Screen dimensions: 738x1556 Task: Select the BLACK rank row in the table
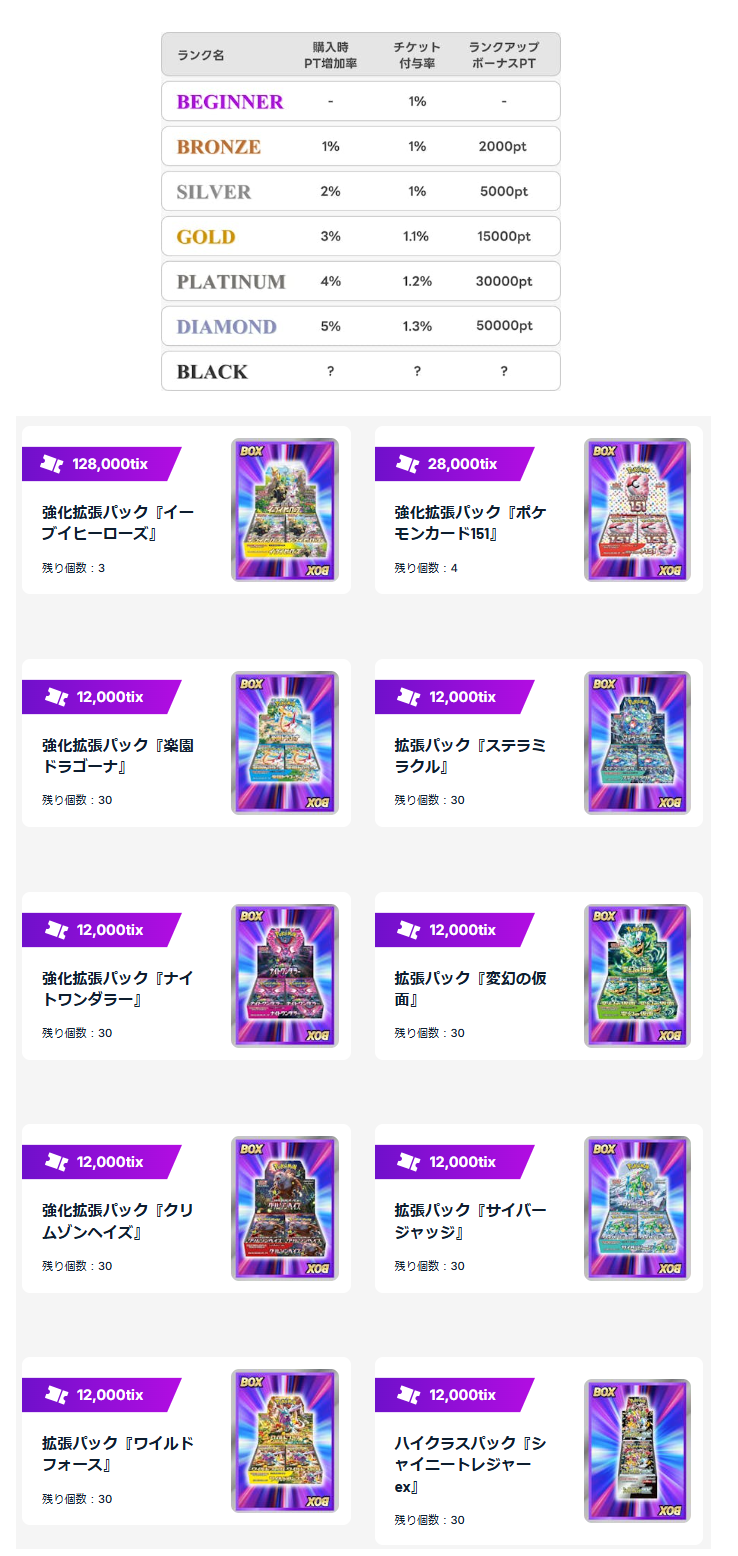360,371
